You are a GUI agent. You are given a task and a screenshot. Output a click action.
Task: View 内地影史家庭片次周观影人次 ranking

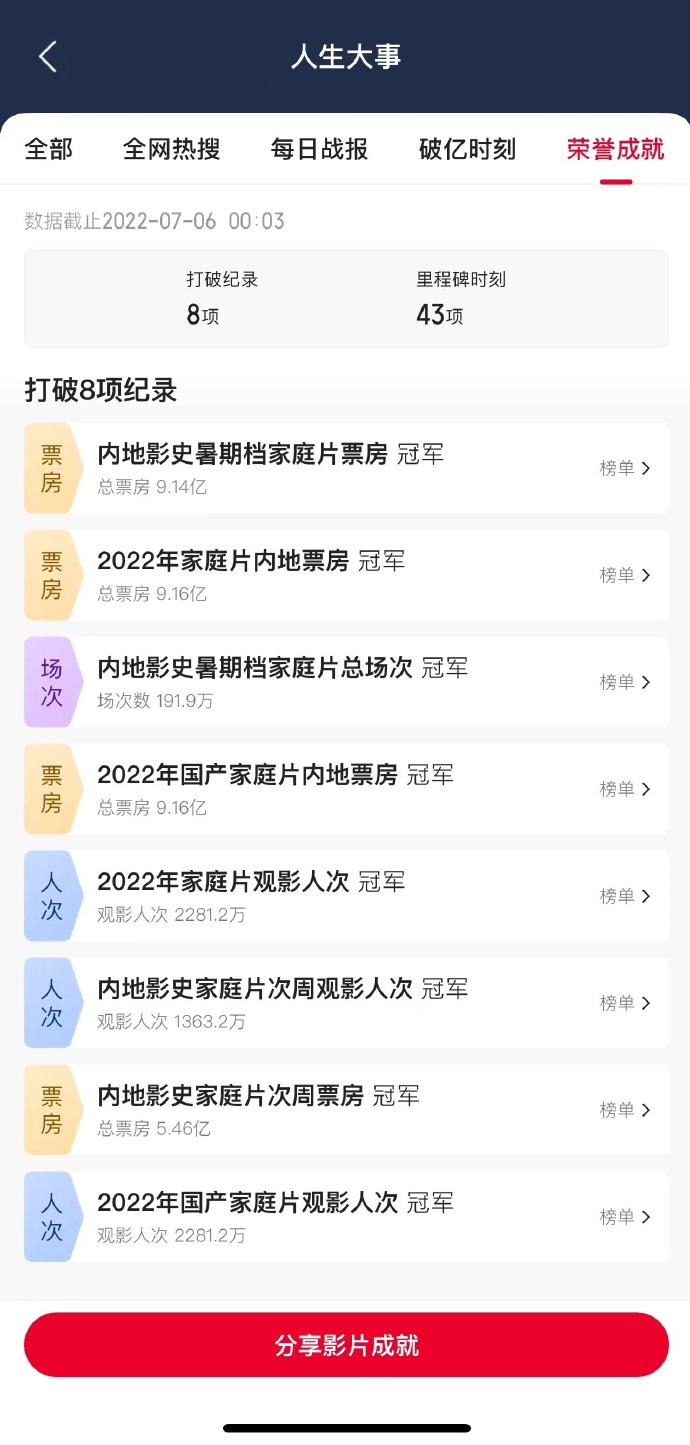625,1003
